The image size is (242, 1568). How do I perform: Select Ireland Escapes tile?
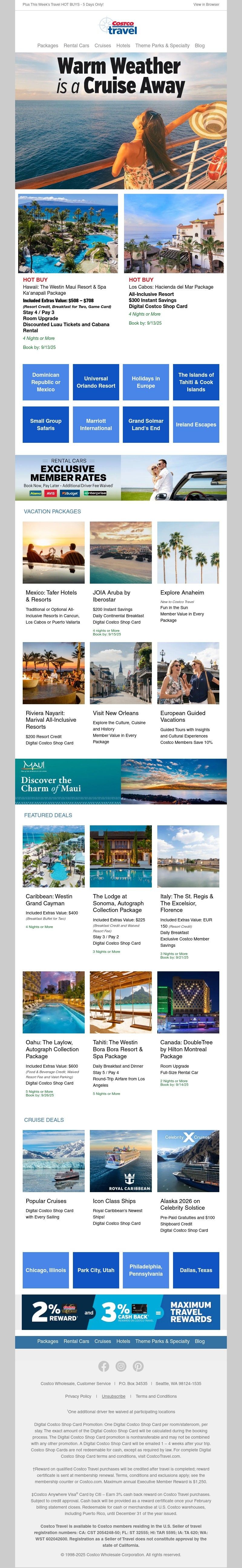tap(196, 424)
